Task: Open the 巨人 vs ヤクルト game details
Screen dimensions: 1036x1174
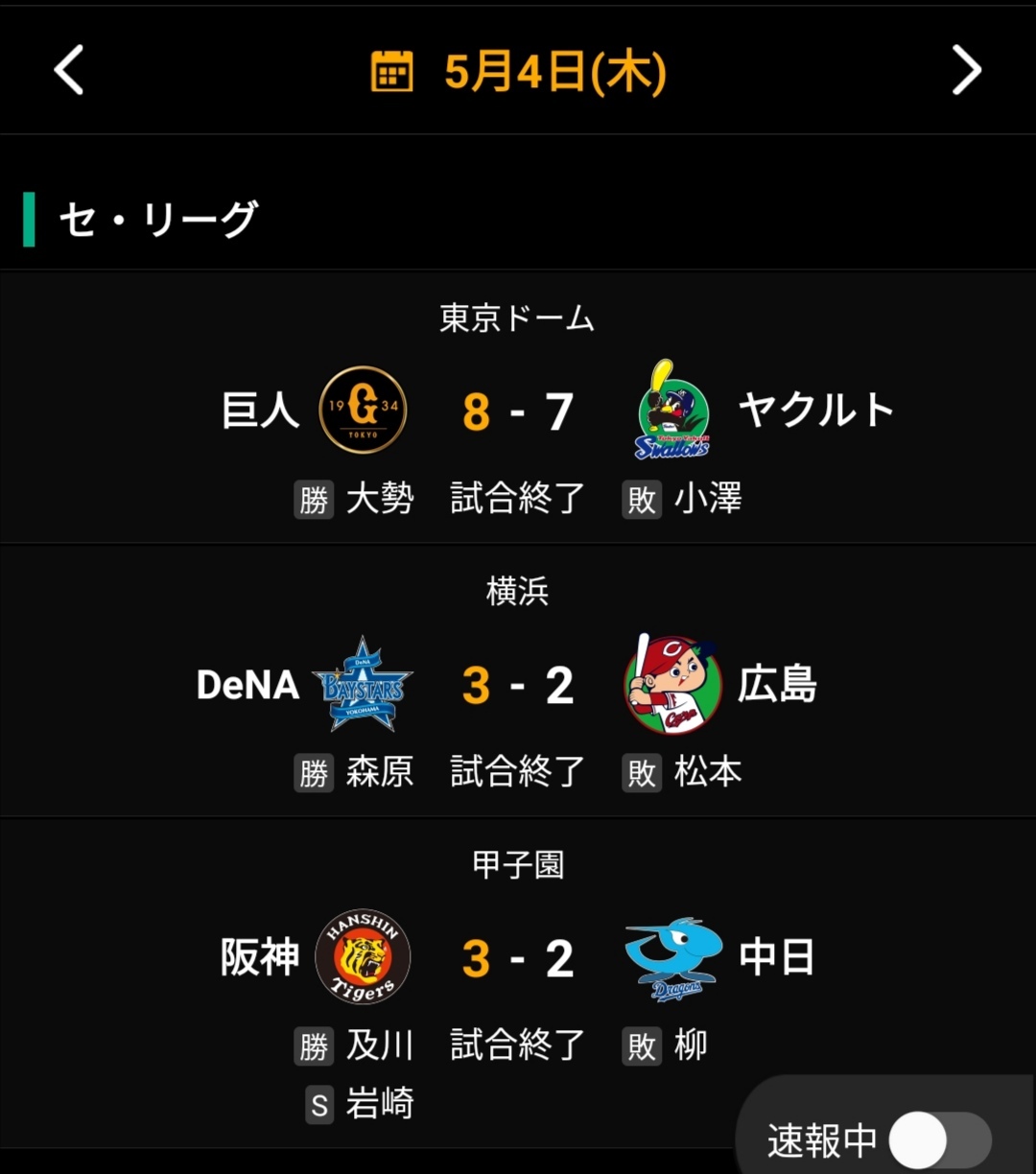Action: tap(518, 412)
